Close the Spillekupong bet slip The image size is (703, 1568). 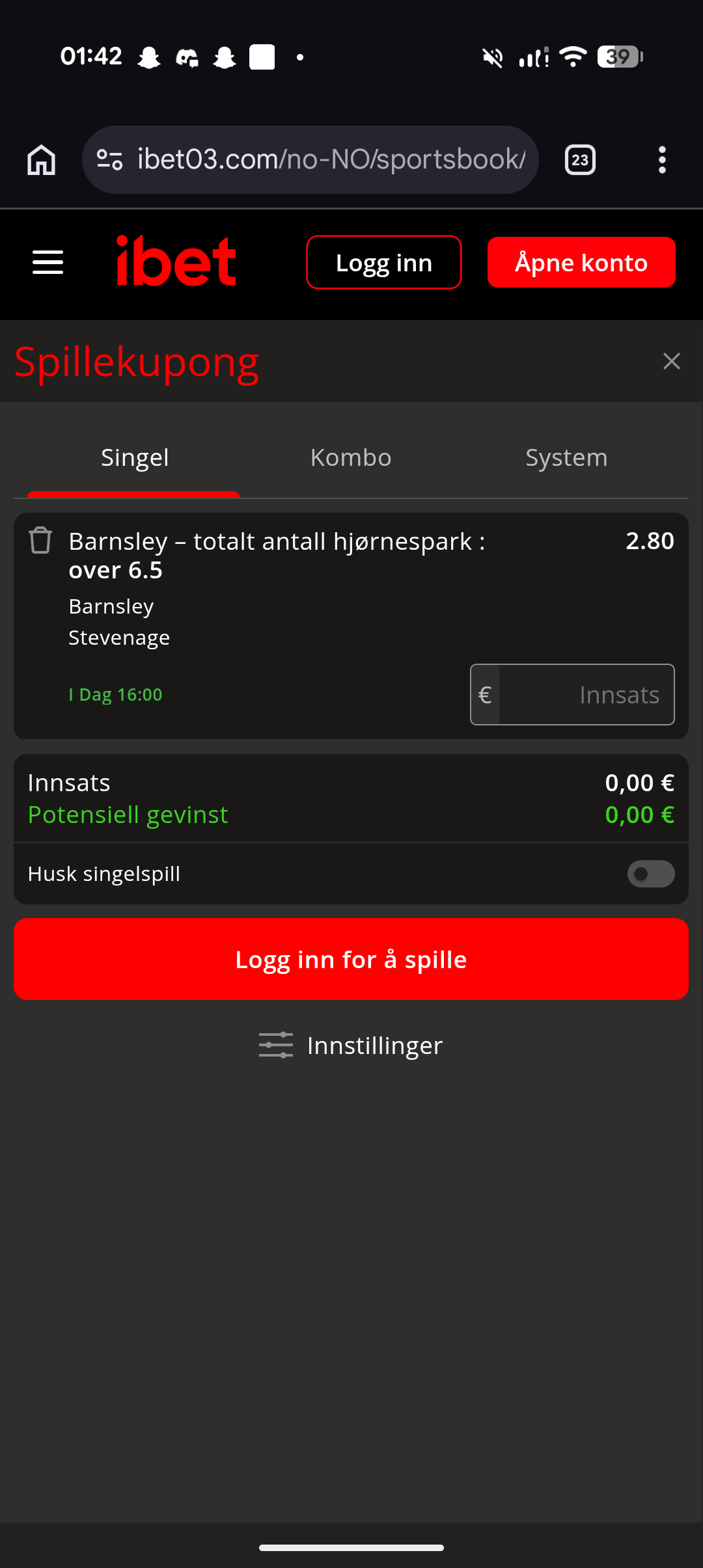coord(671,361)
